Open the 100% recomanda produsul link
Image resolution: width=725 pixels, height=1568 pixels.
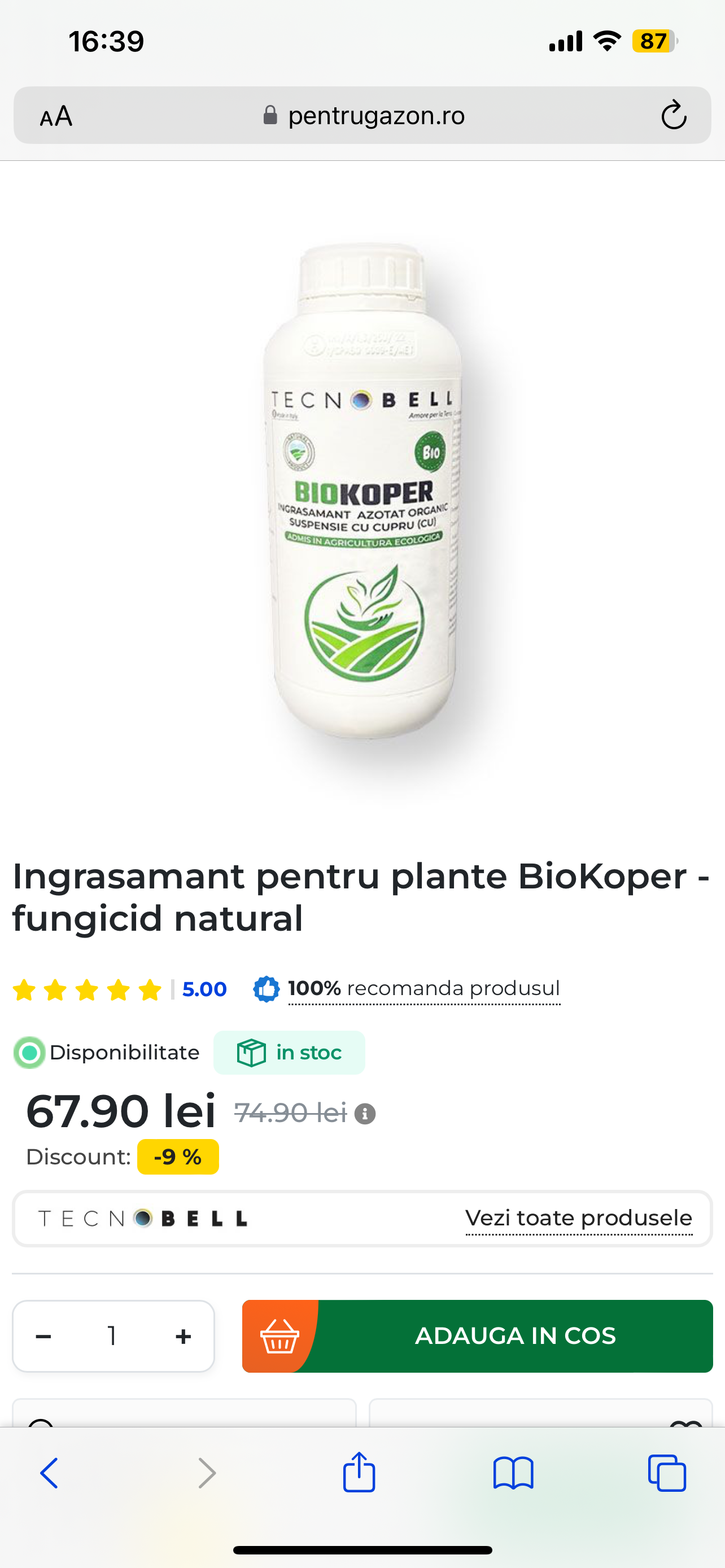(x=423, y=988)
